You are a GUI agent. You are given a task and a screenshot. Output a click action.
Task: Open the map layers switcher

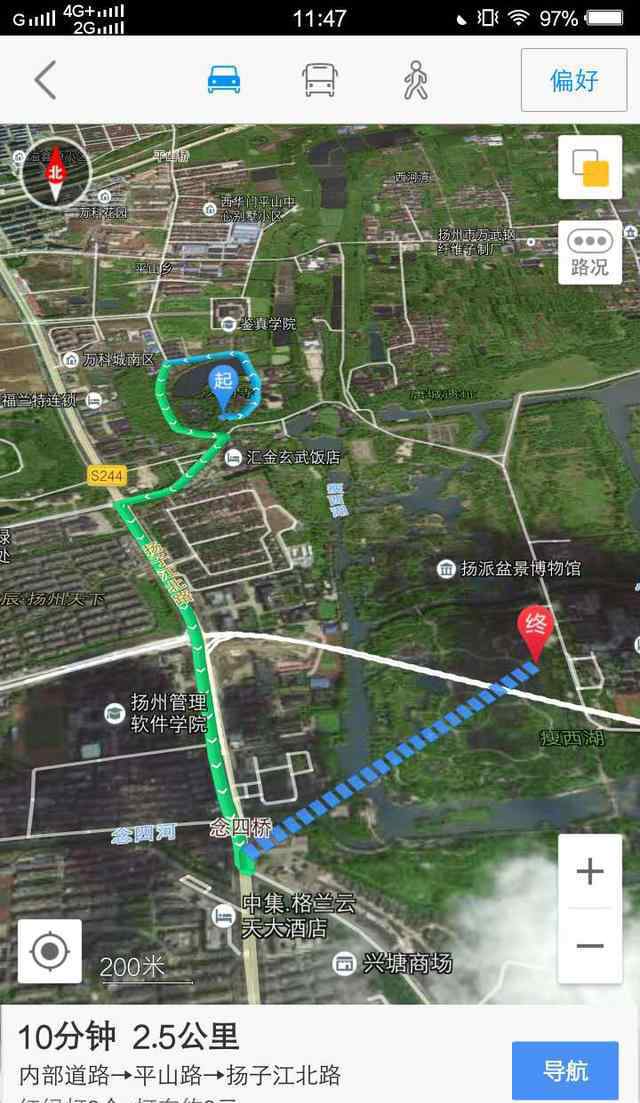[x=590, y=167]
